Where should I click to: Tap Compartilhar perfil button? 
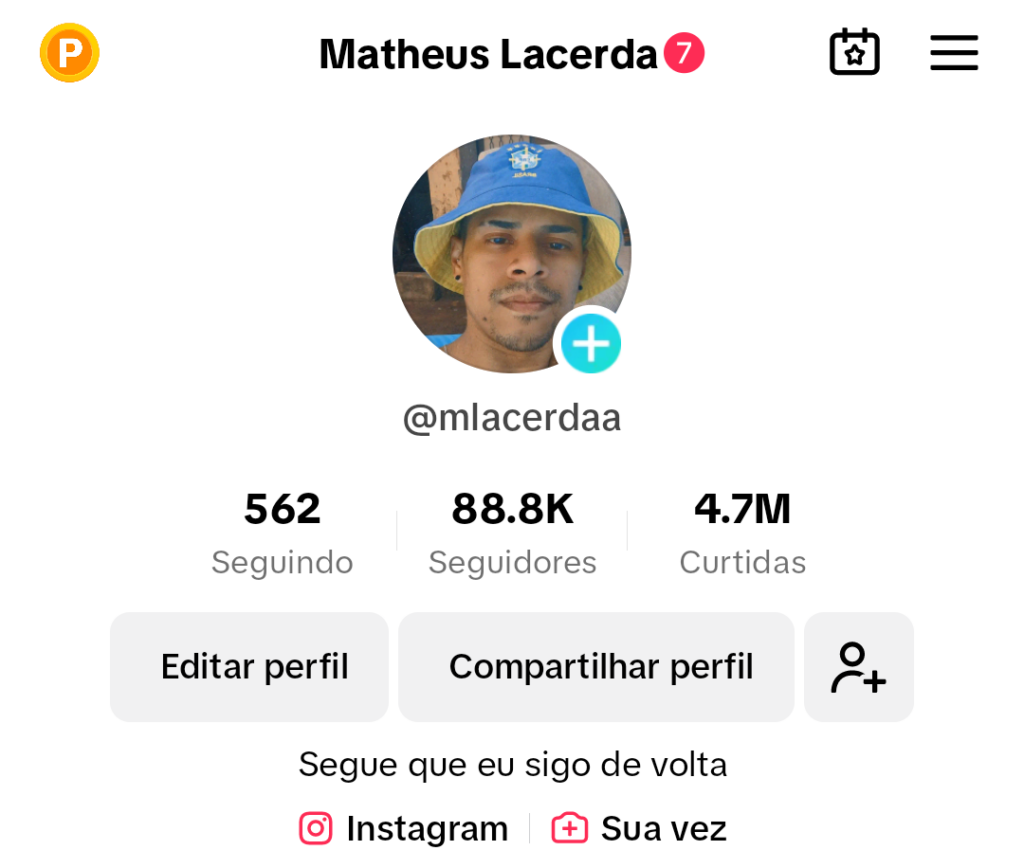click(x=600, y=667)
